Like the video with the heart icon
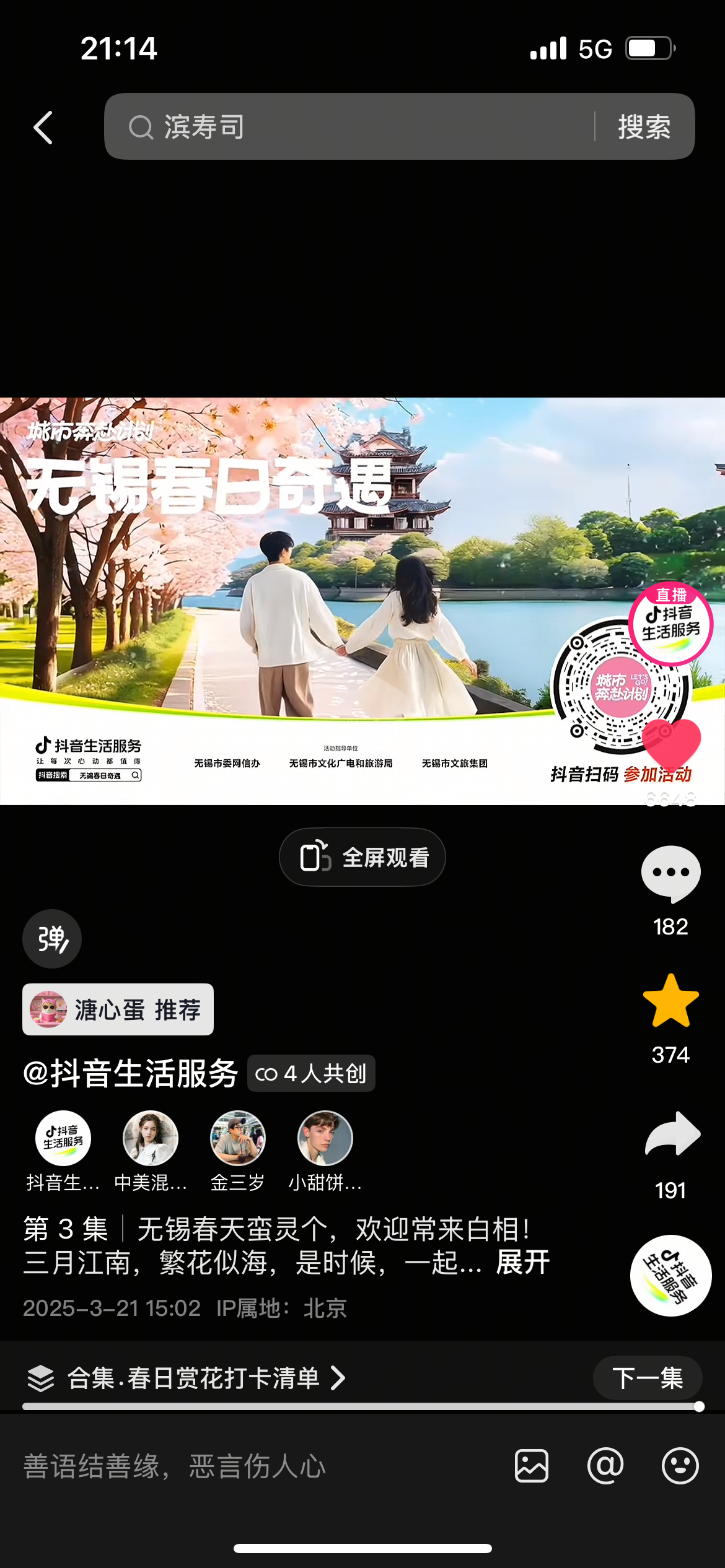The height and width of the screenshot is (1568, 725). point(671,743)
